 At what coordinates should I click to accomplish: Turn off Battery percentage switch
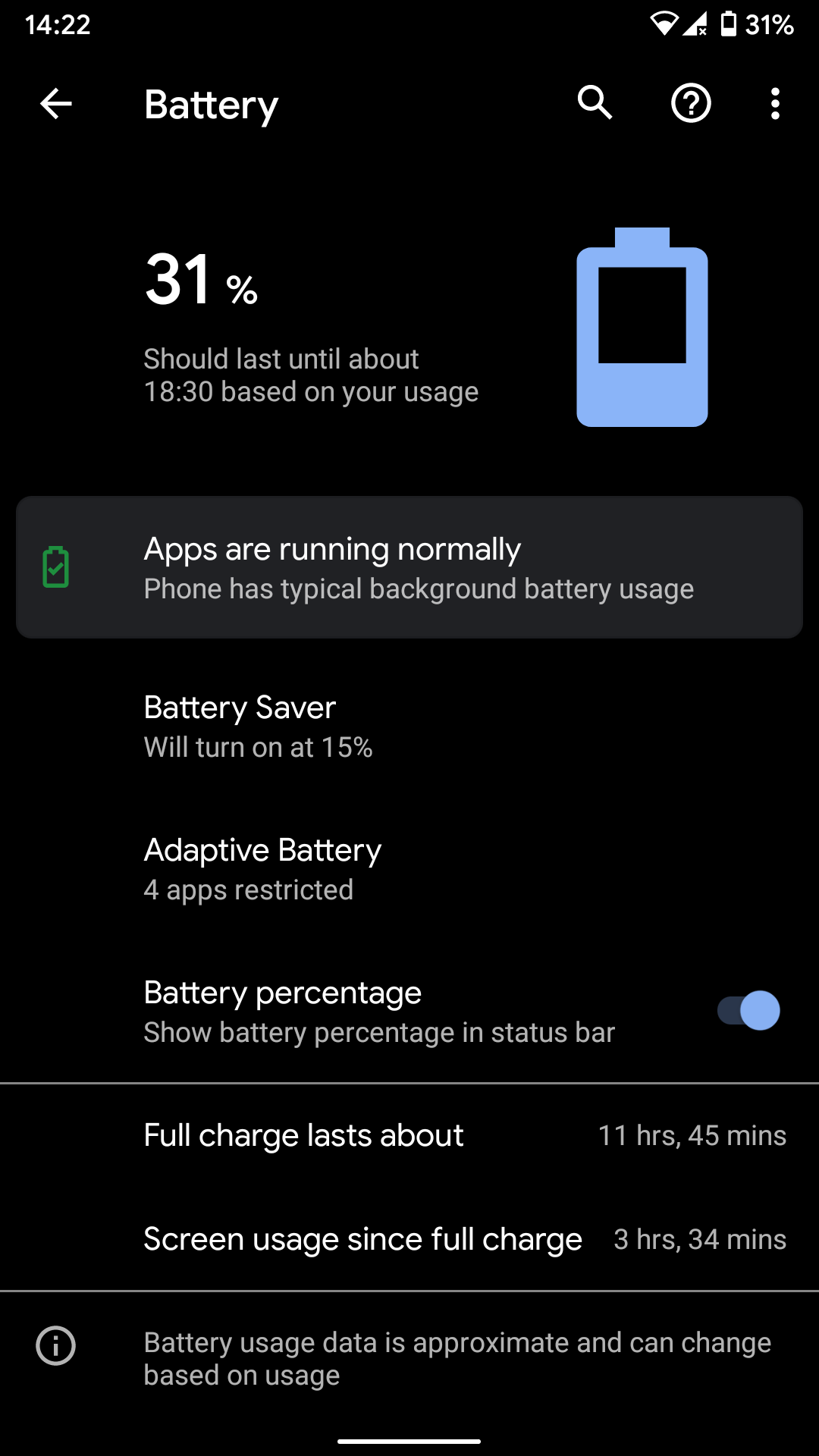click(x=748, y=1011)
